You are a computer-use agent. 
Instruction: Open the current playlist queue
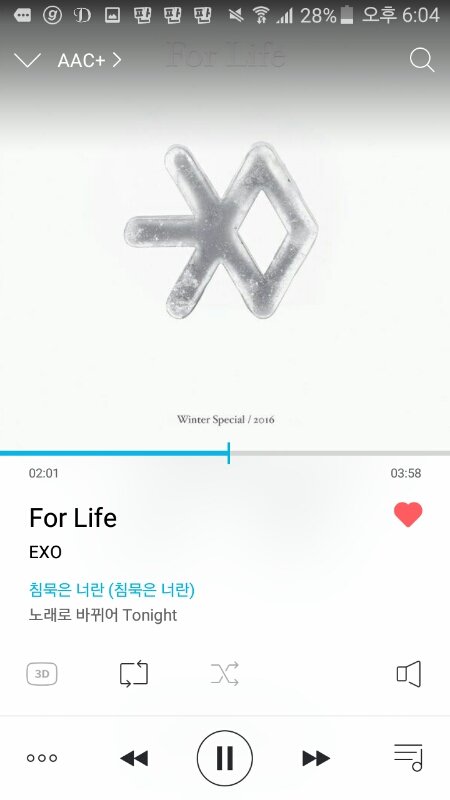click(408, 758)
